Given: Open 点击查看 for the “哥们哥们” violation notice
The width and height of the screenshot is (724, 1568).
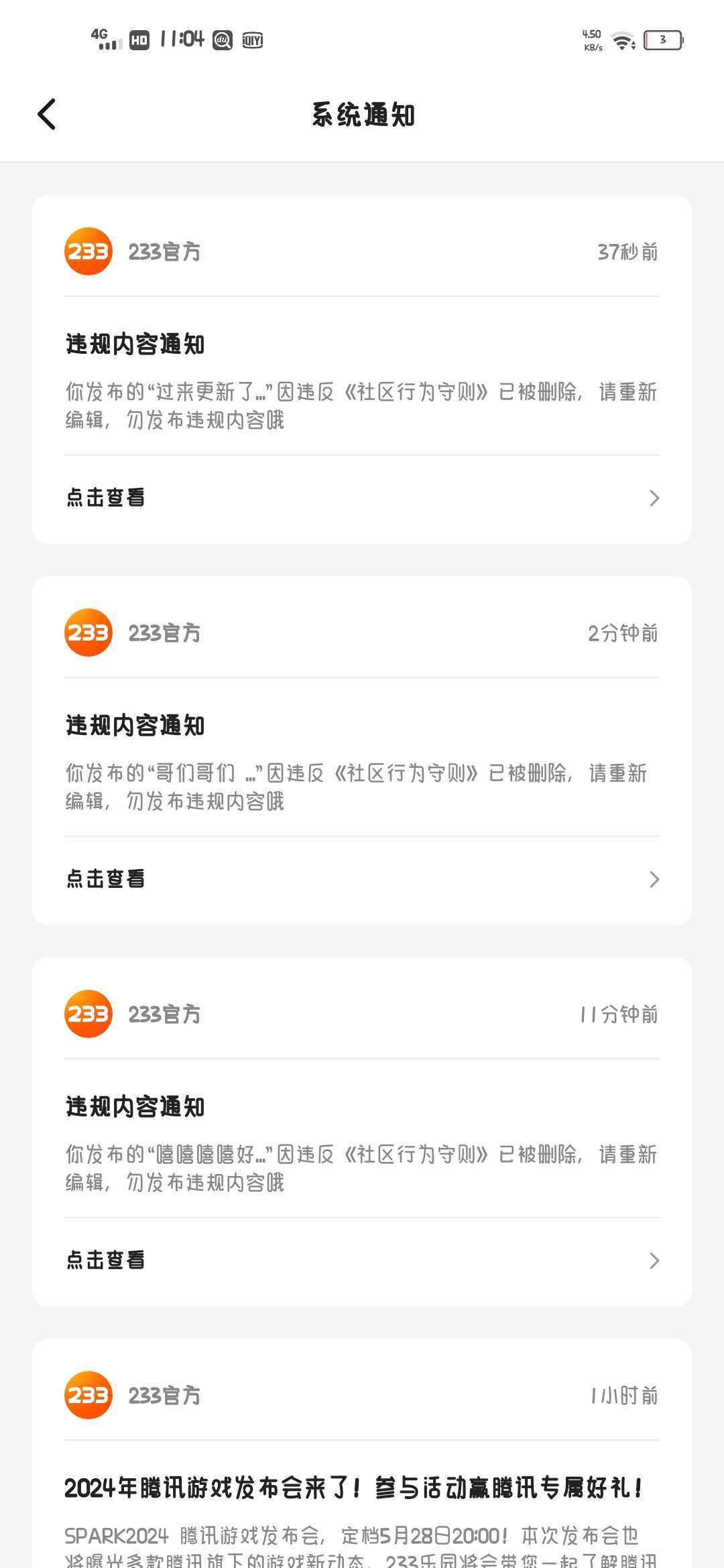Looking at the screenshot, I should [362, 879].
